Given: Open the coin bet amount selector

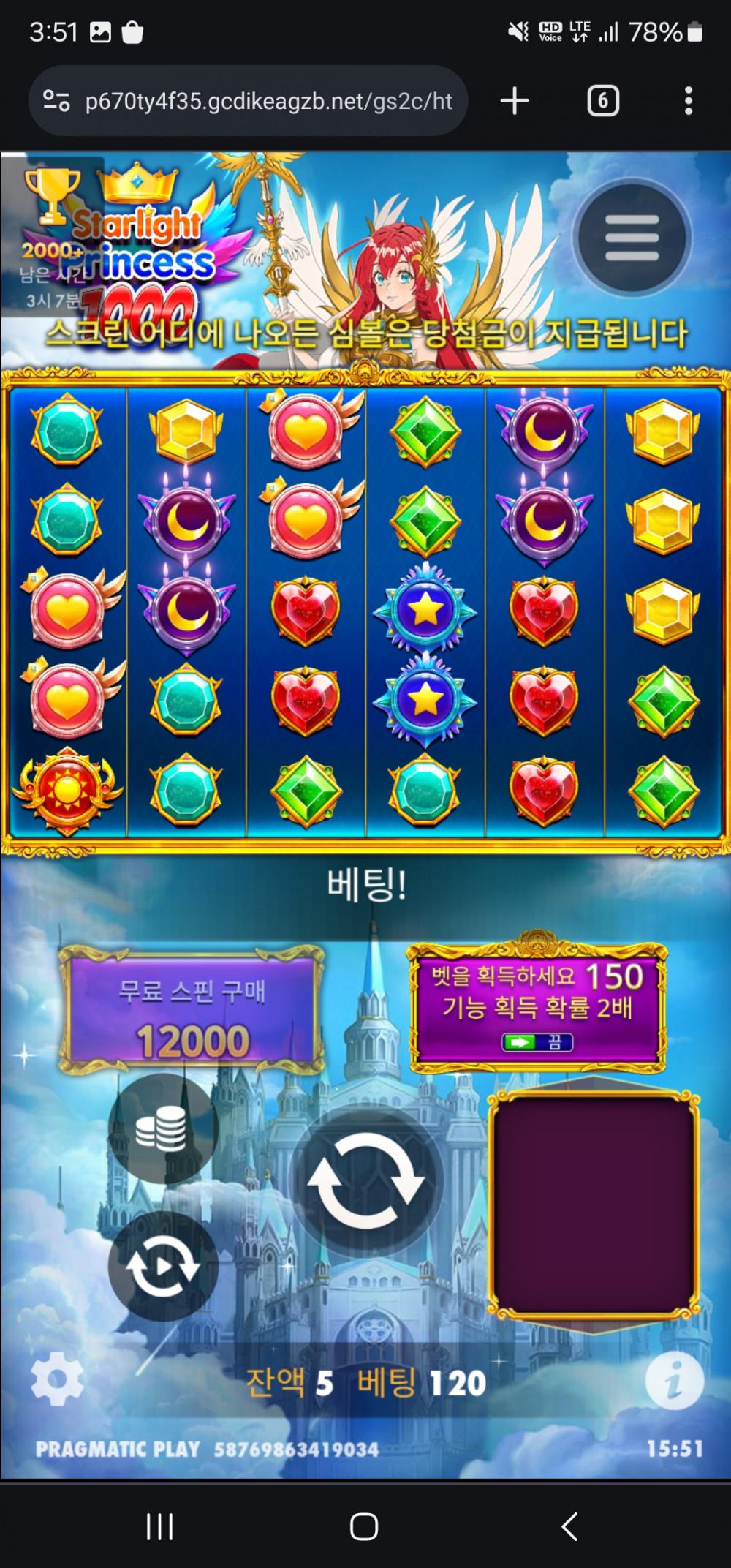Looking at the screenshot, I should tap(162, 1128).
